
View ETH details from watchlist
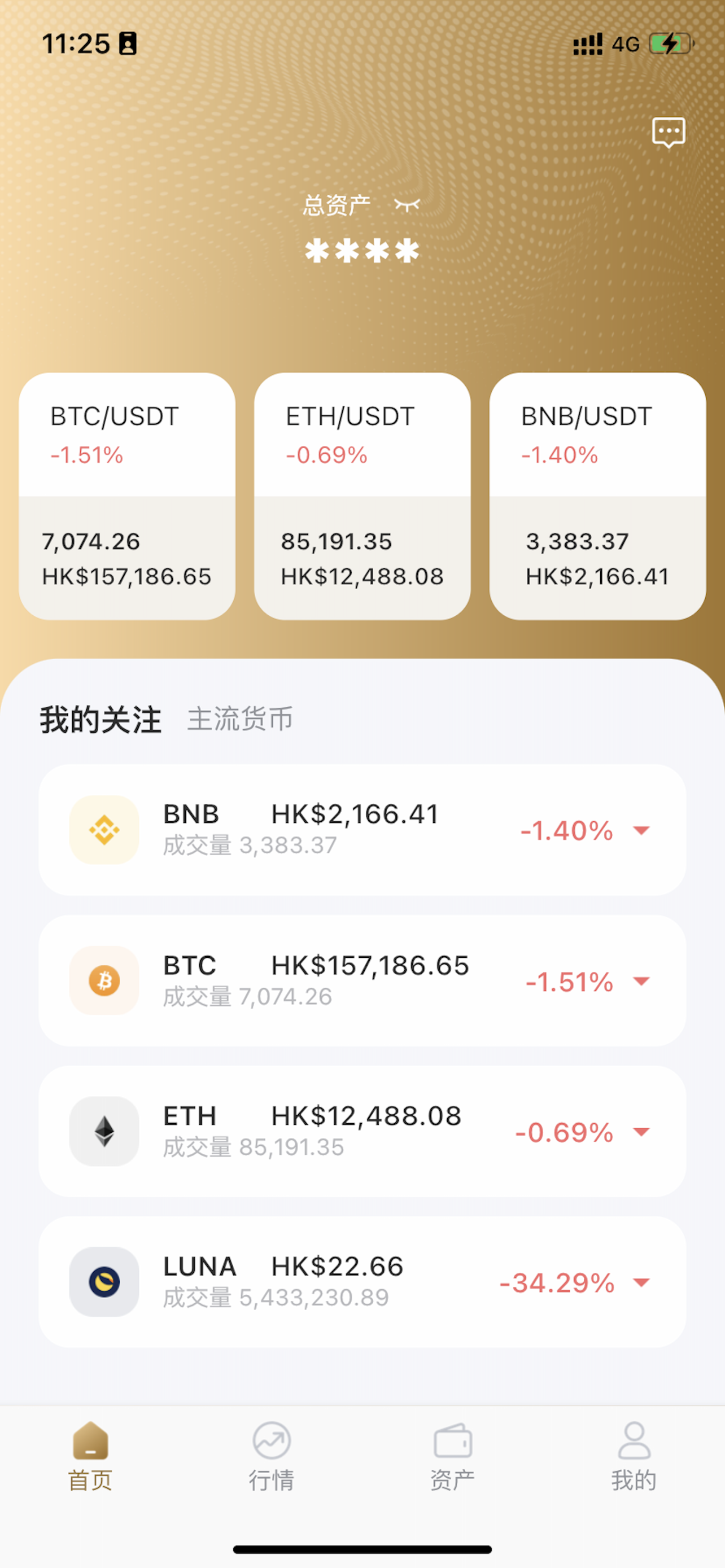tap(362, 1132)
